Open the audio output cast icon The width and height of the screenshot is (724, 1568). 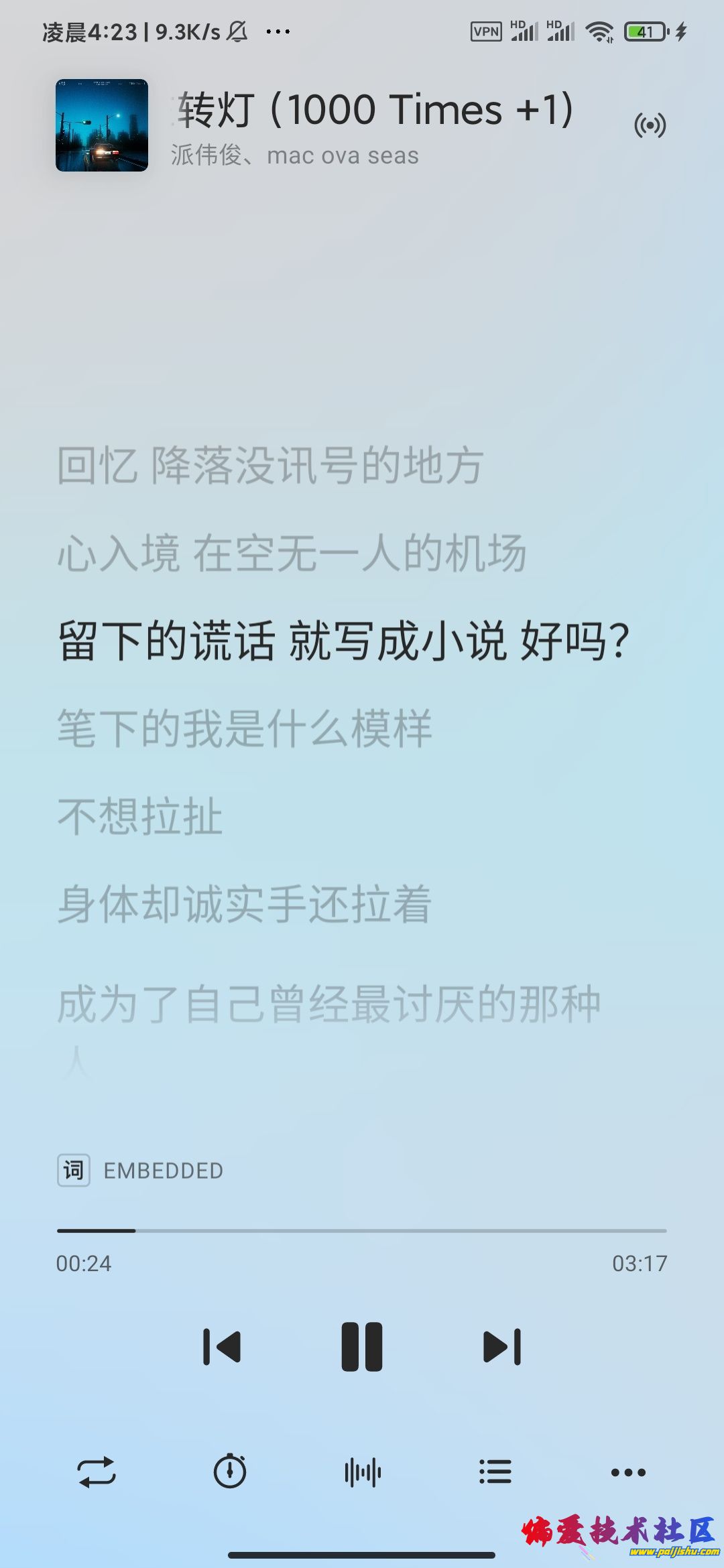pyautogui.click(x=650, y=125)
